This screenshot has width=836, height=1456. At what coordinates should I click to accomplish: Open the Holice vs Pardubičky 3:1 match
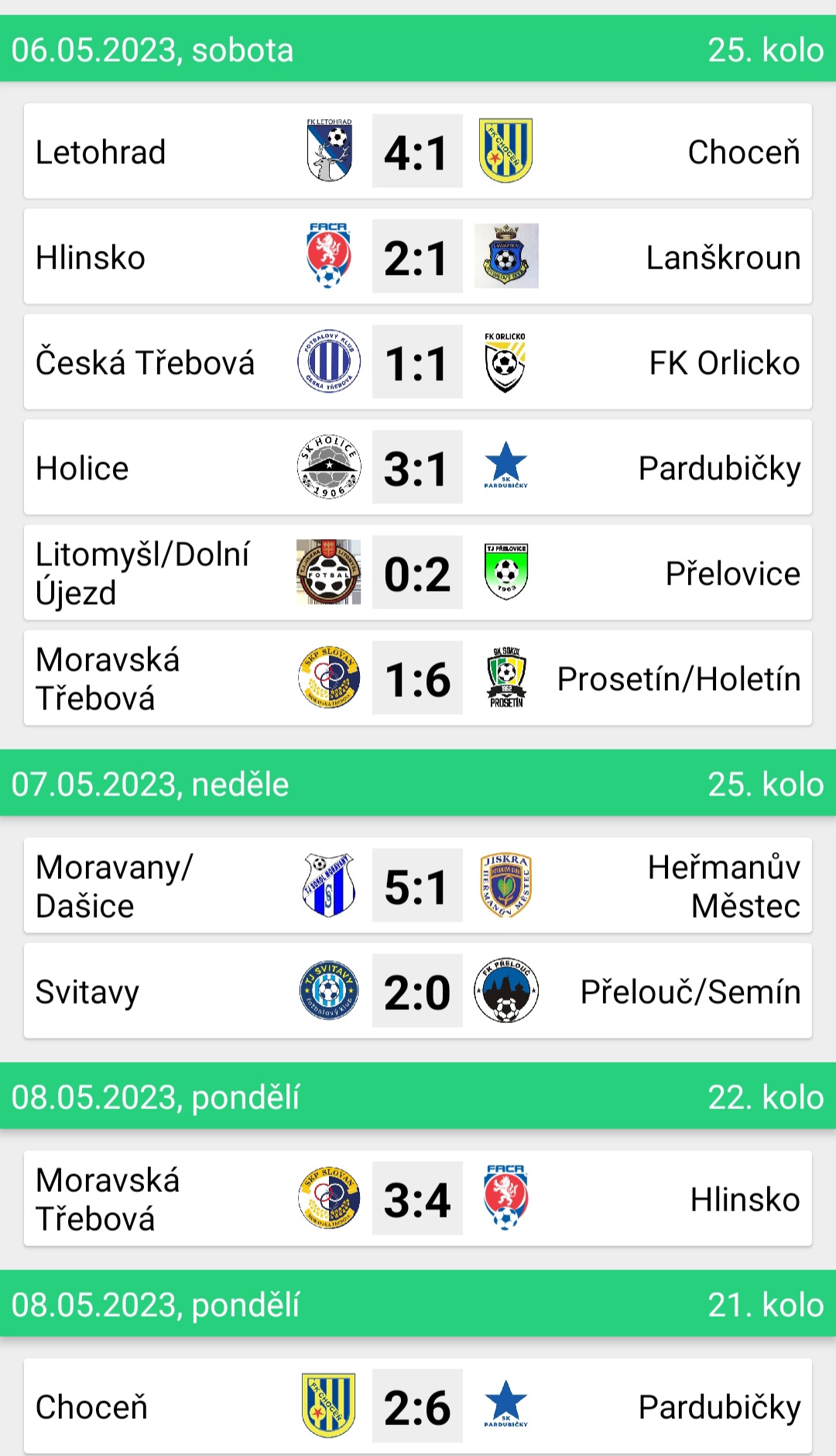[417, 468]
